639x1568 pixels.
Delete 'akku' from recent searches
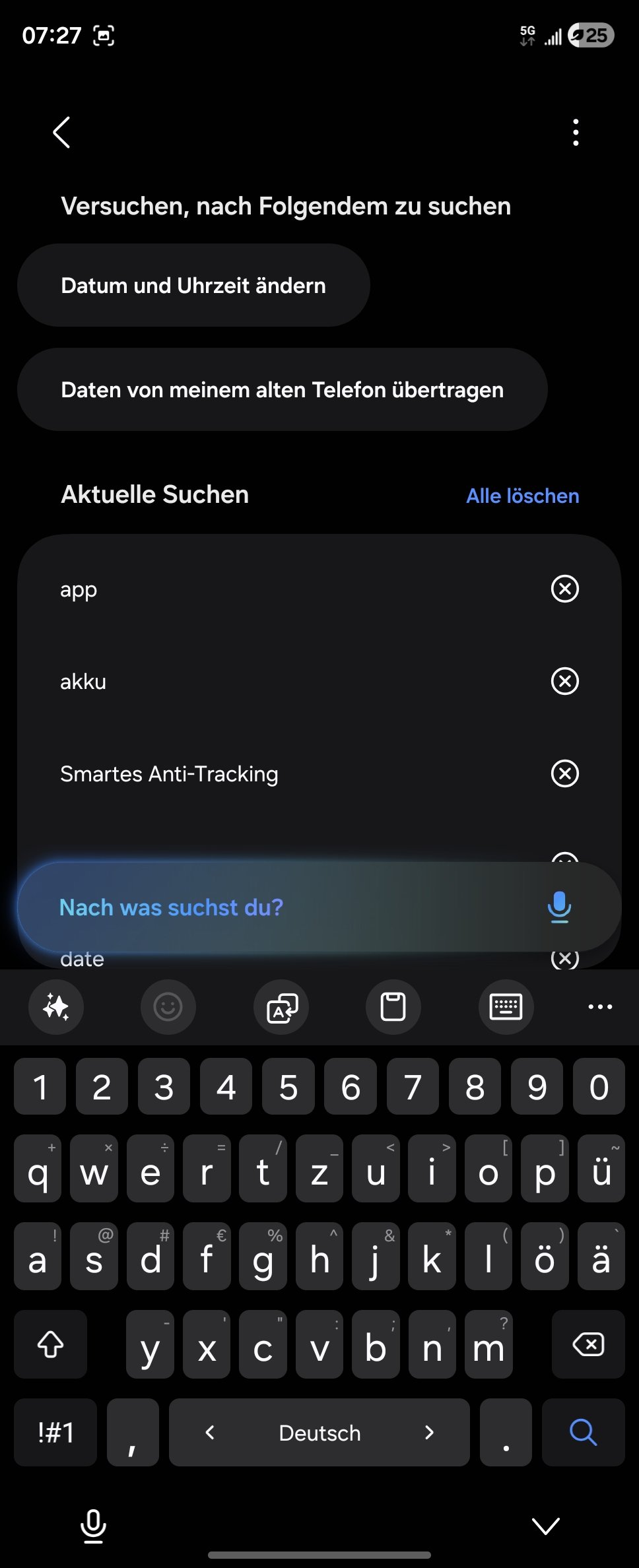tap(564, 681)
